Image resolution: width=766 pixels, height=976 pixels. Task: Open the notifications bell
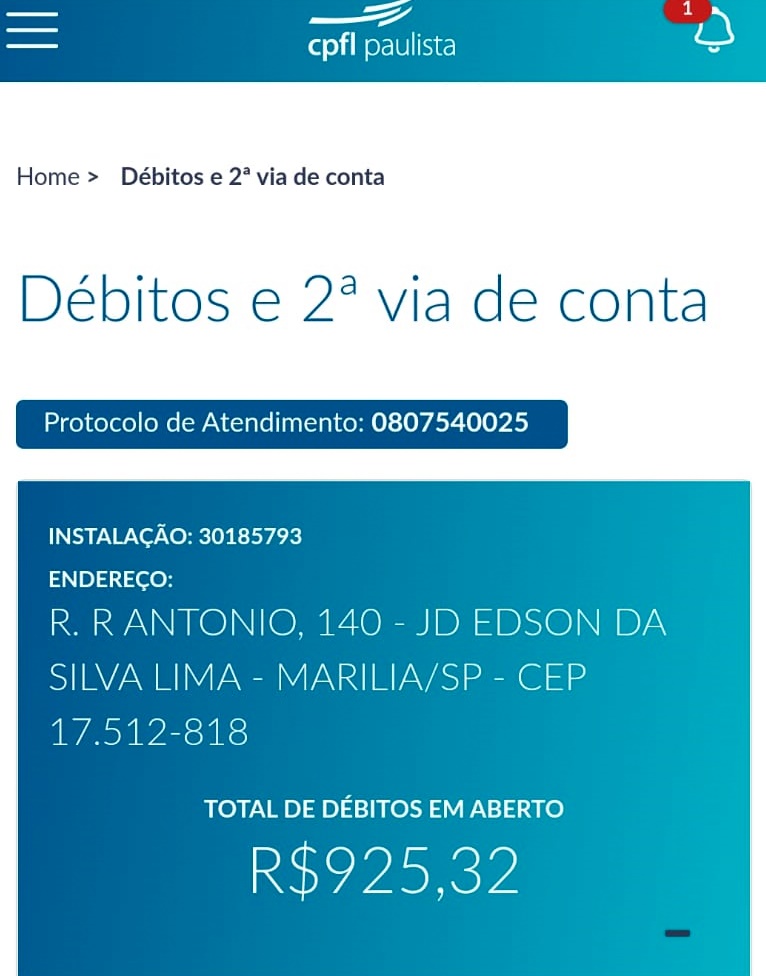713,32
